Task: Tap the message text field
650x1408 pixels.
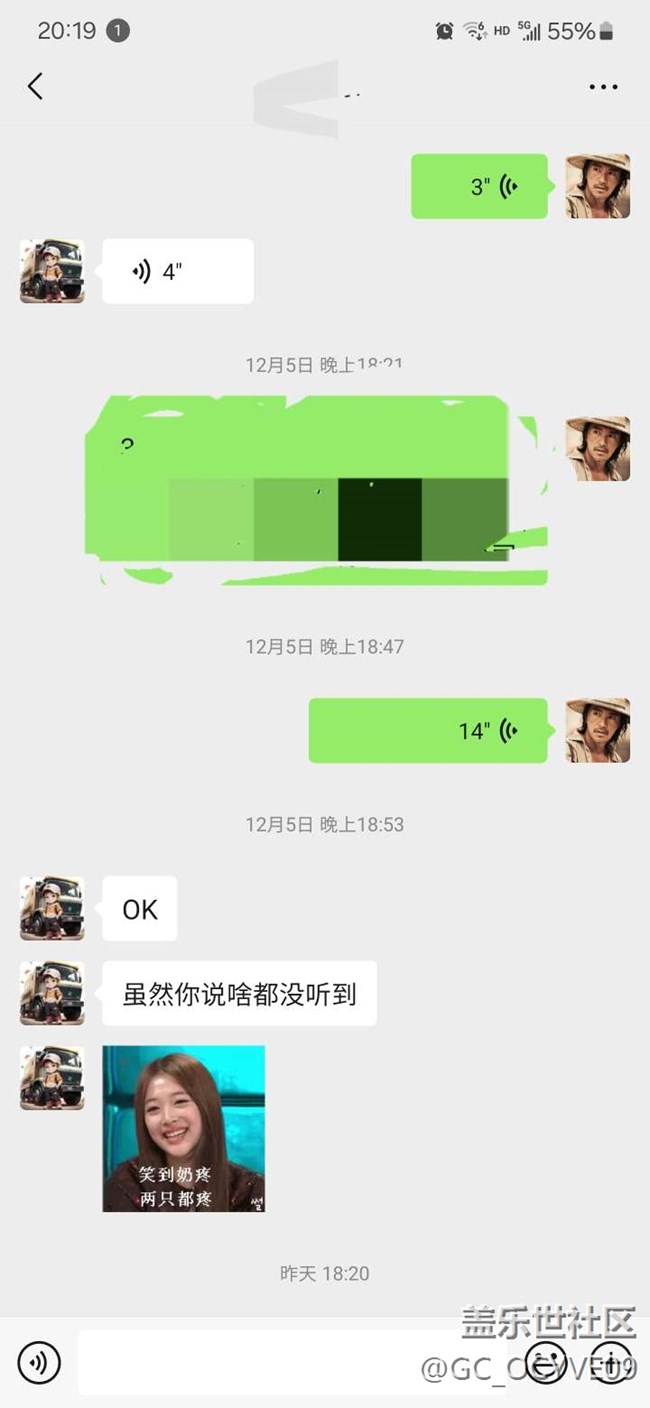Action: 296,1362
